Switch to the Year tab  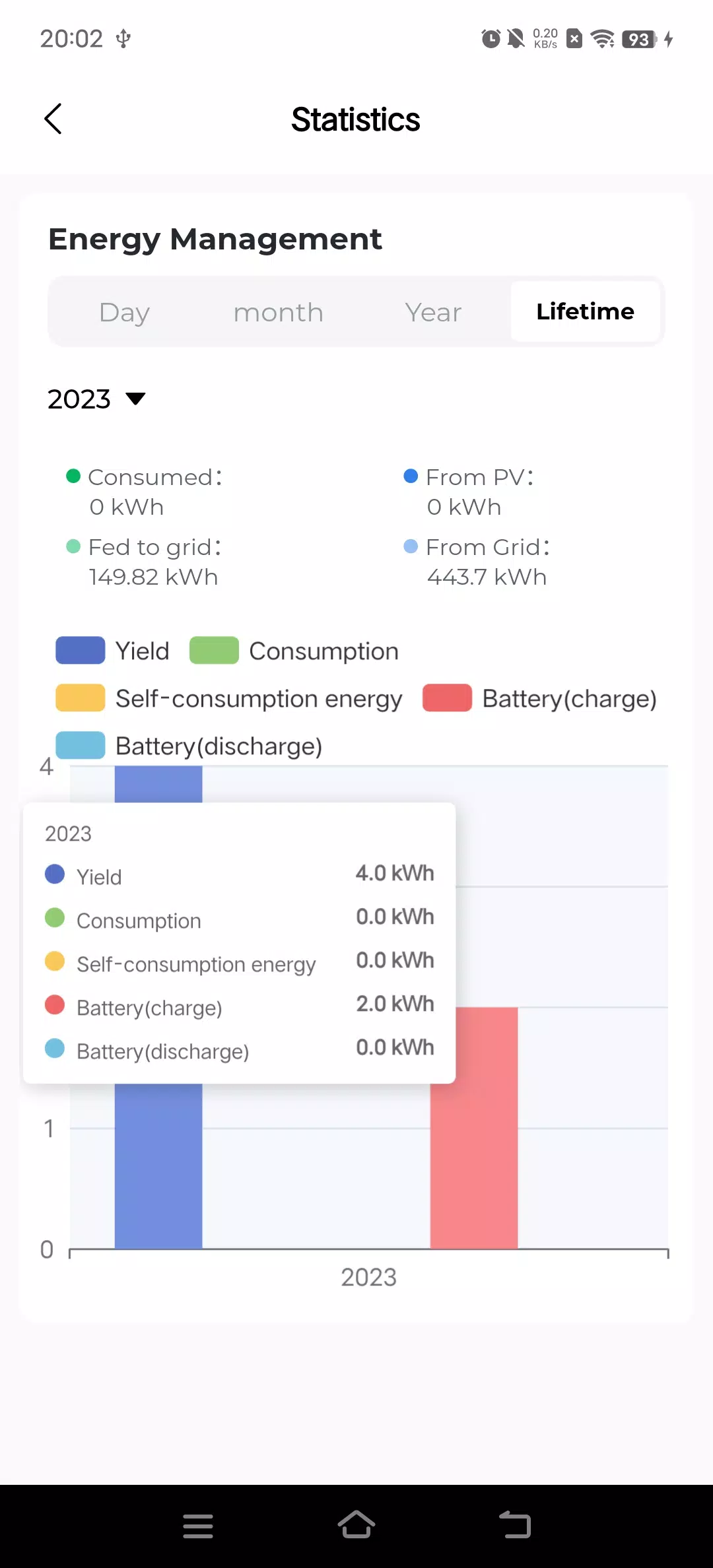[x=433, y=311]
